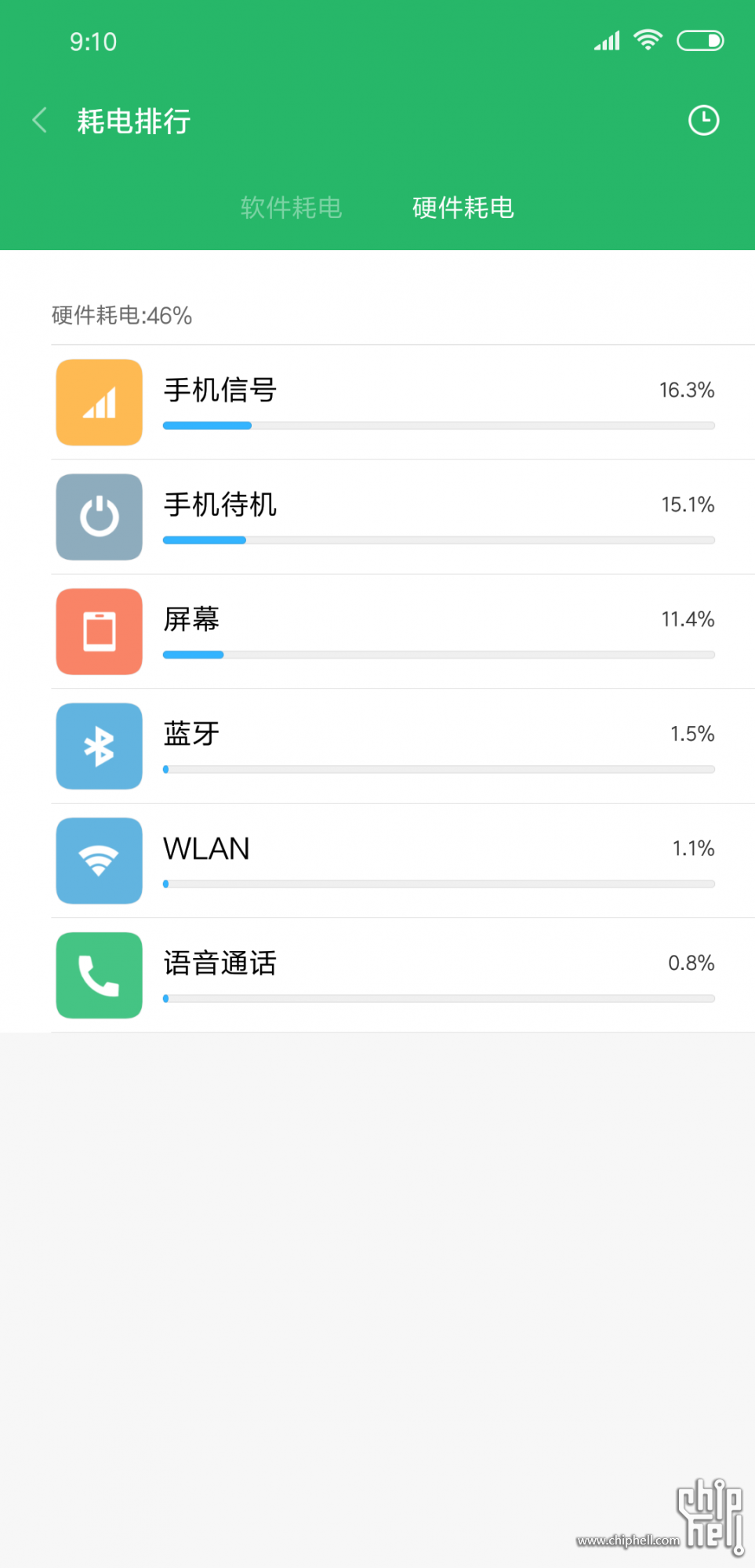Tap the WLAN Wi-Fi icon

(x=99, y=860)
